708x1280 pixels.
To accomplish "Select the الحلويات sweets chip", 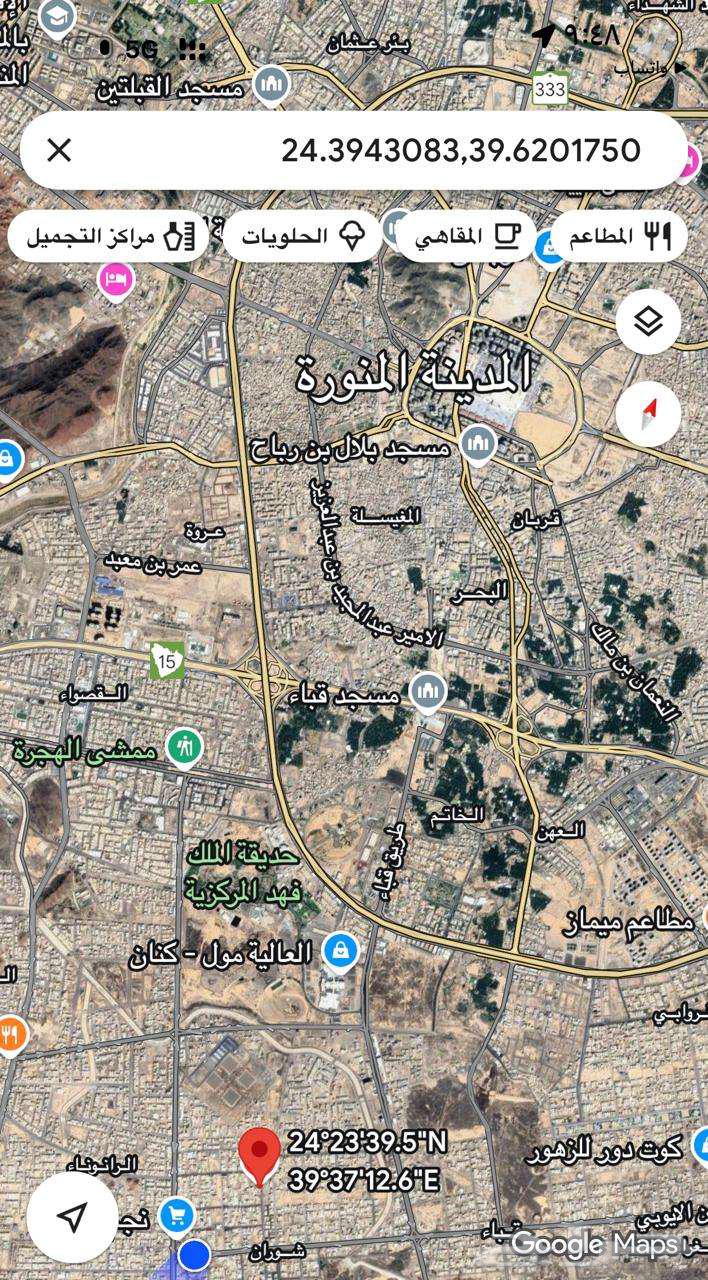I will coord(301,237).
